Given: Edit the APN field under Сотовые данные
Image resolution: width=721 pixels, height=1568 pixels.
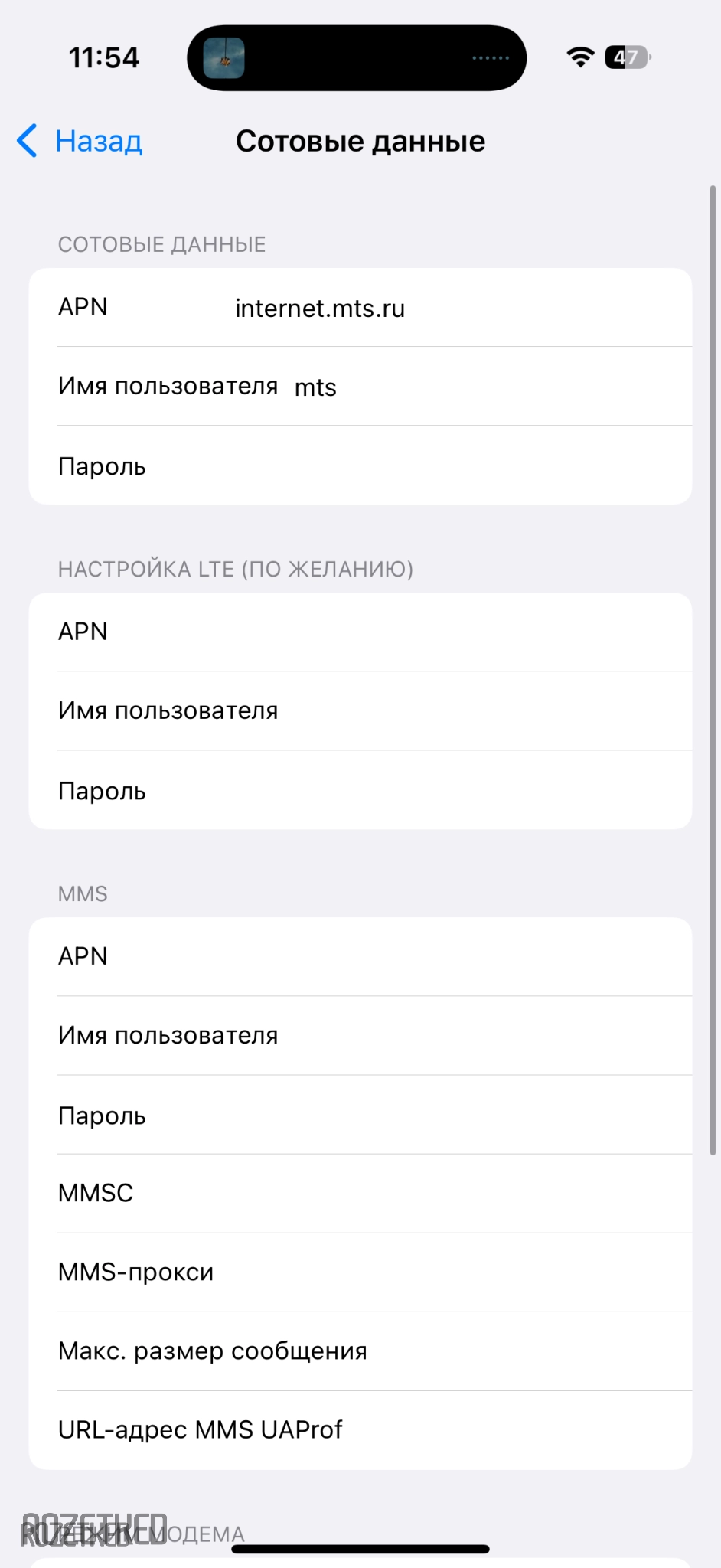Looking at the screenshot, I should (x=459, y=308).
